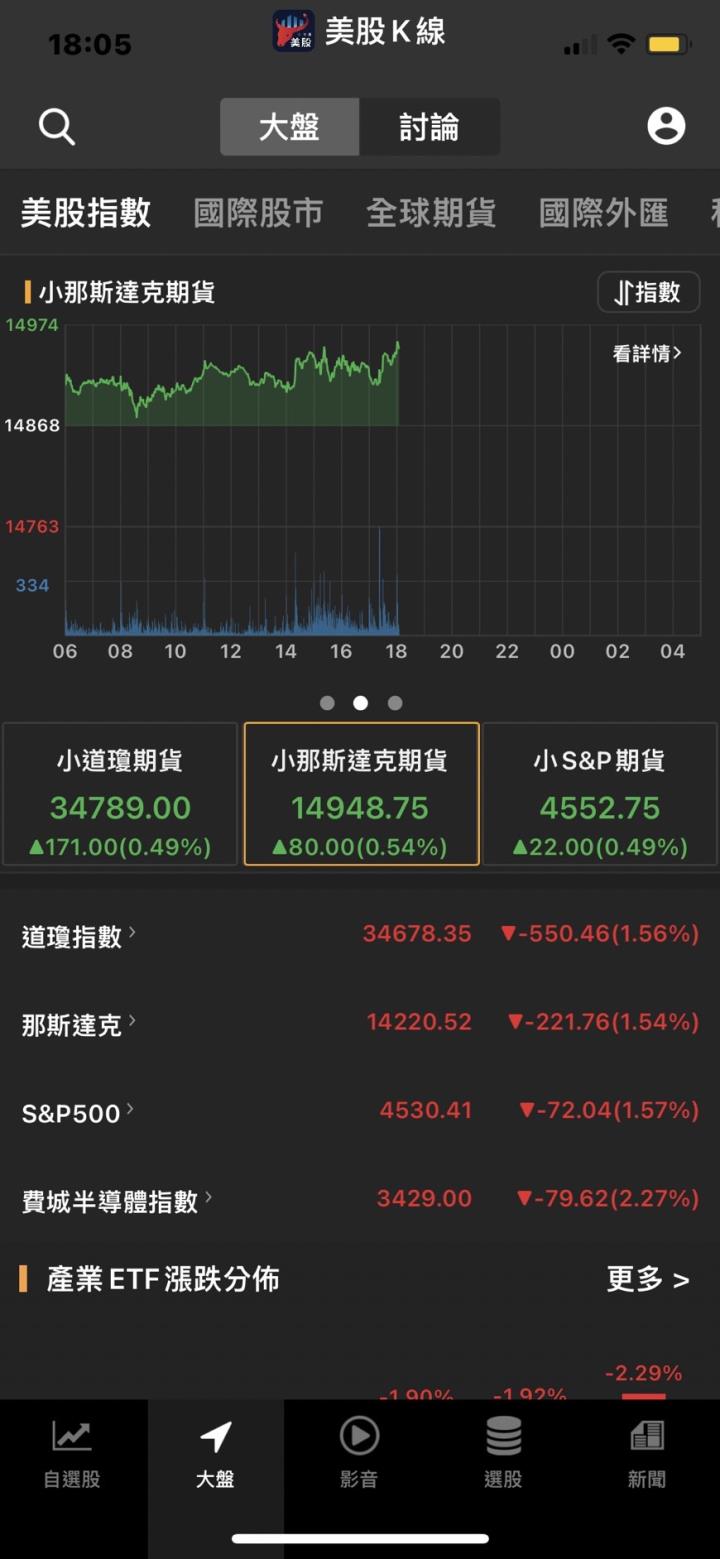Select the 大盤 segment at top
720x1559 pixels.
[289, 127]
